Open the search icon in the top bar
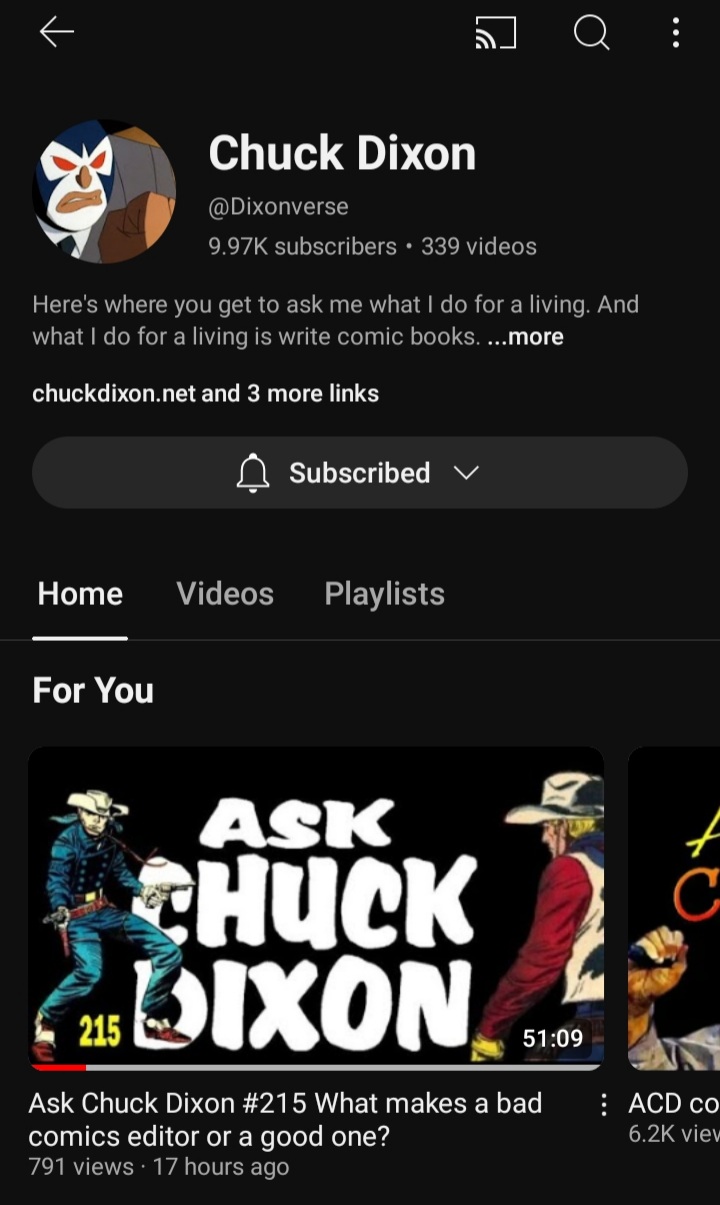Viewport: 720px width, 1205px height. [x=591, y=34]
